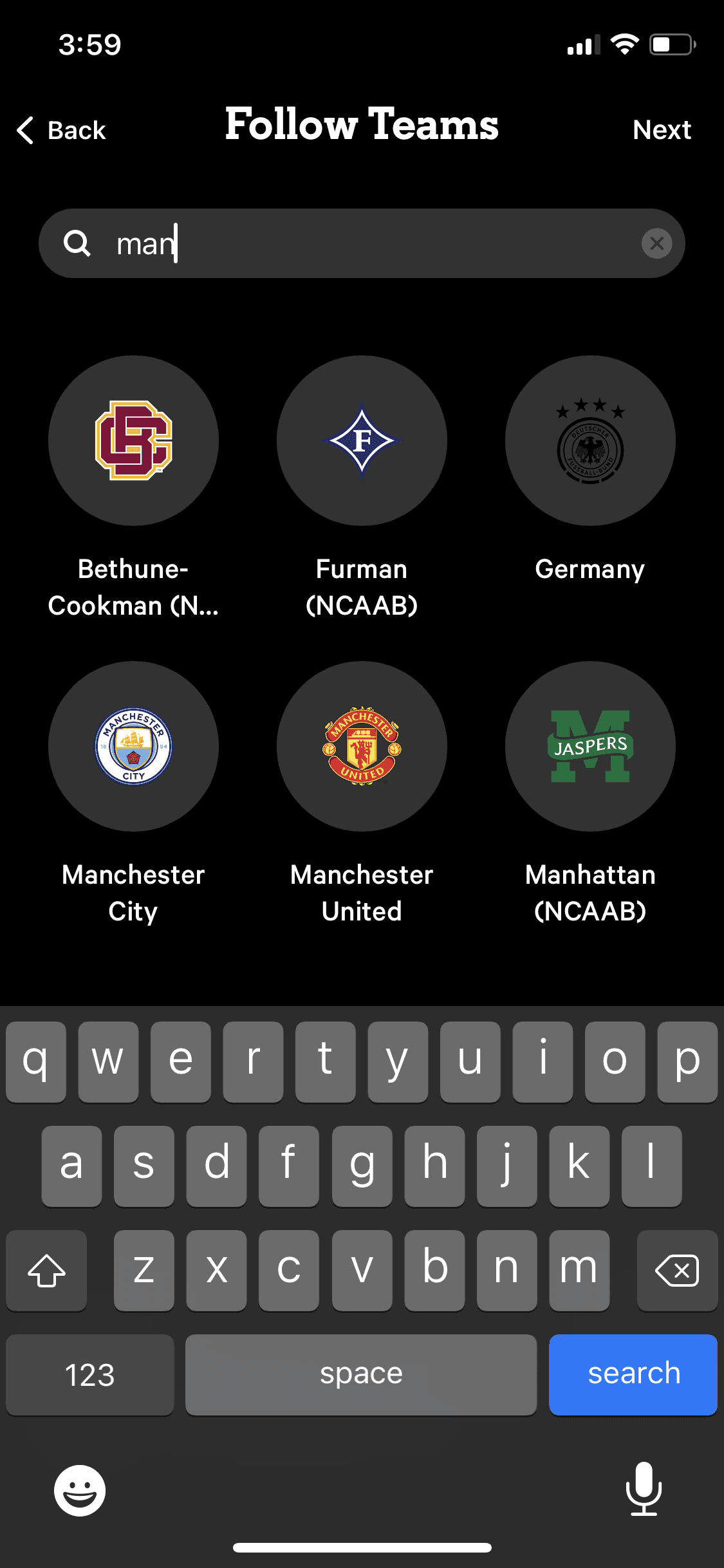The image size is (724, 1568).
Task: Activate voice dictation microphone
Action: point(644,1491)
